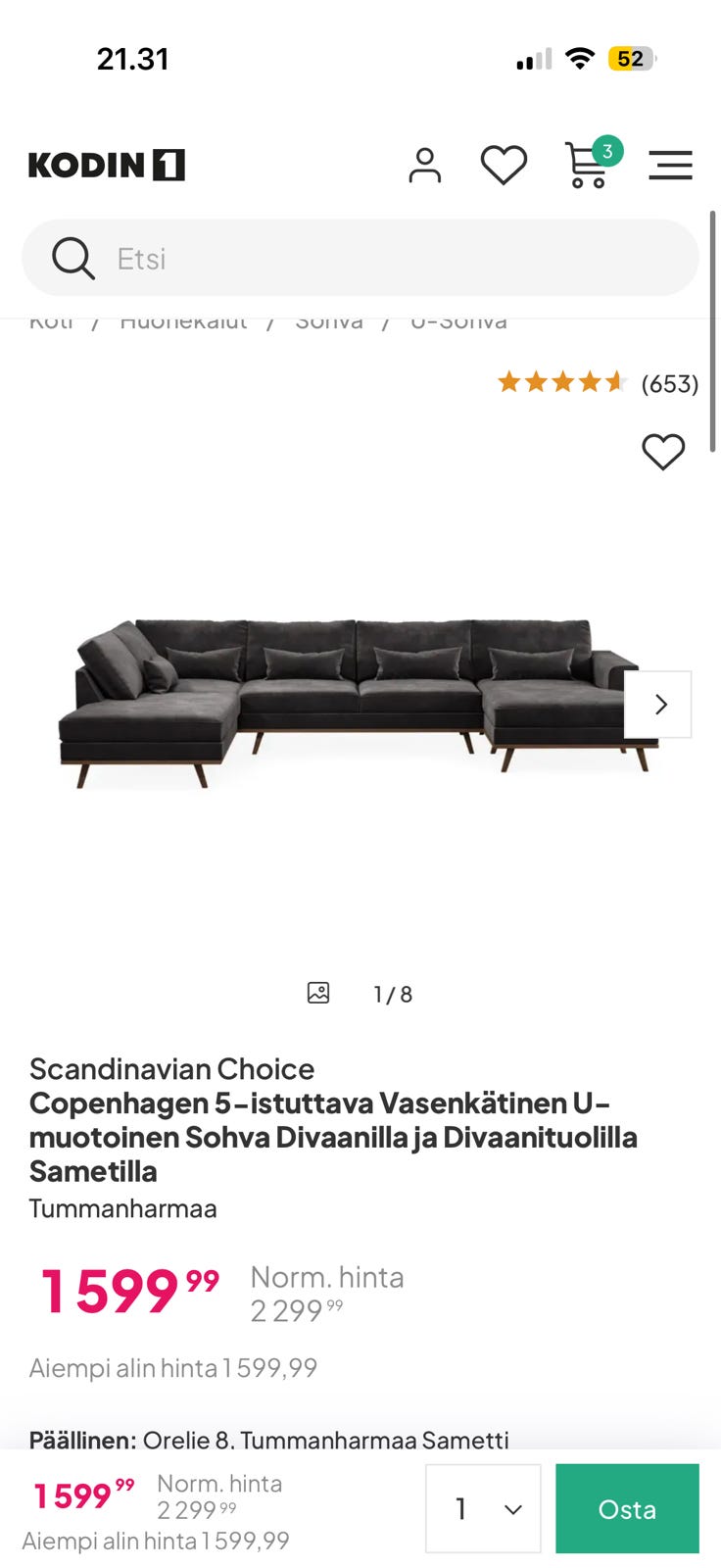
Task: Navigate to Sohva breadcrumb category
Action: pyautogui.click(x=327, y=319)
